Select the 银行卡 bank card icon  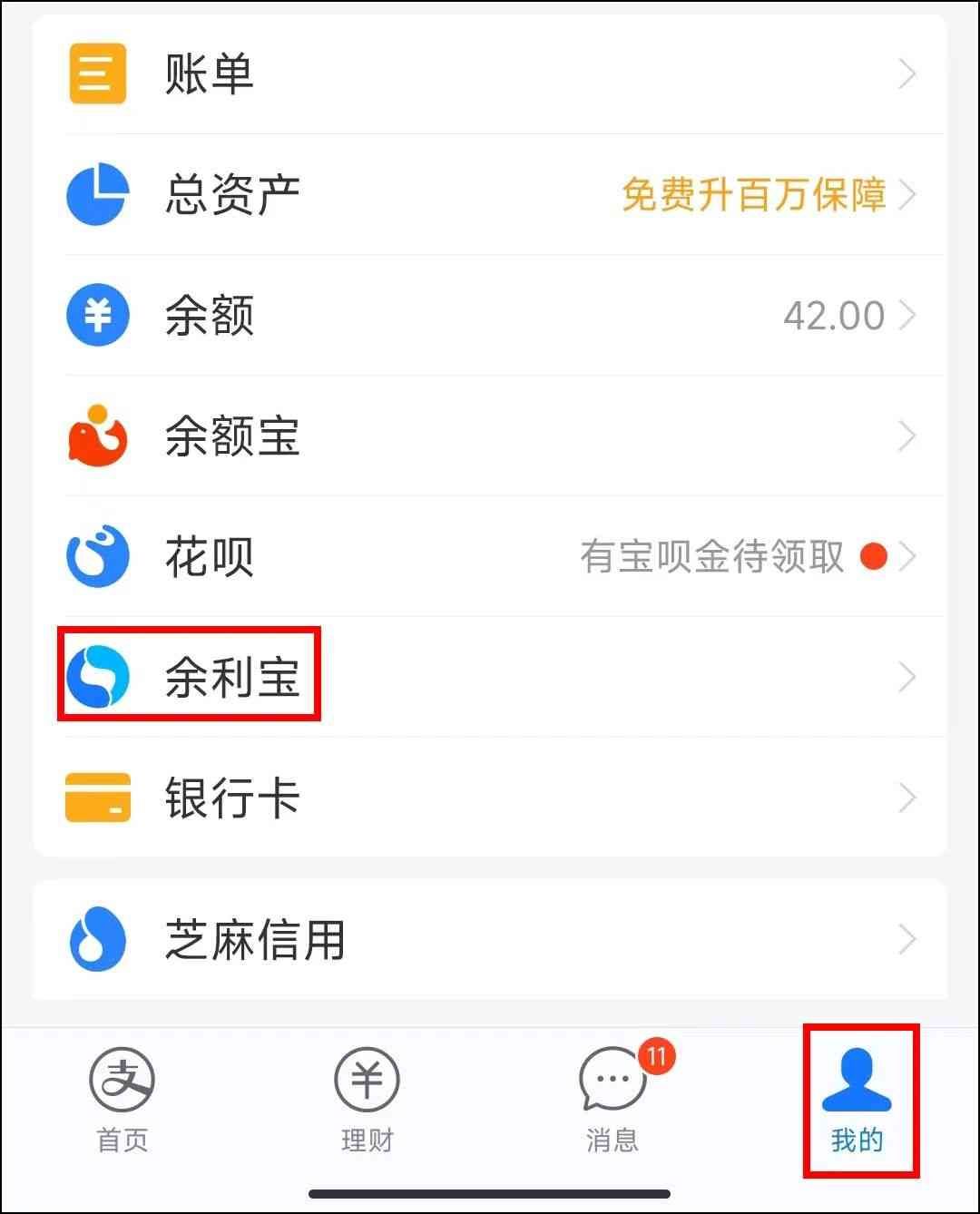click(97, 798)
